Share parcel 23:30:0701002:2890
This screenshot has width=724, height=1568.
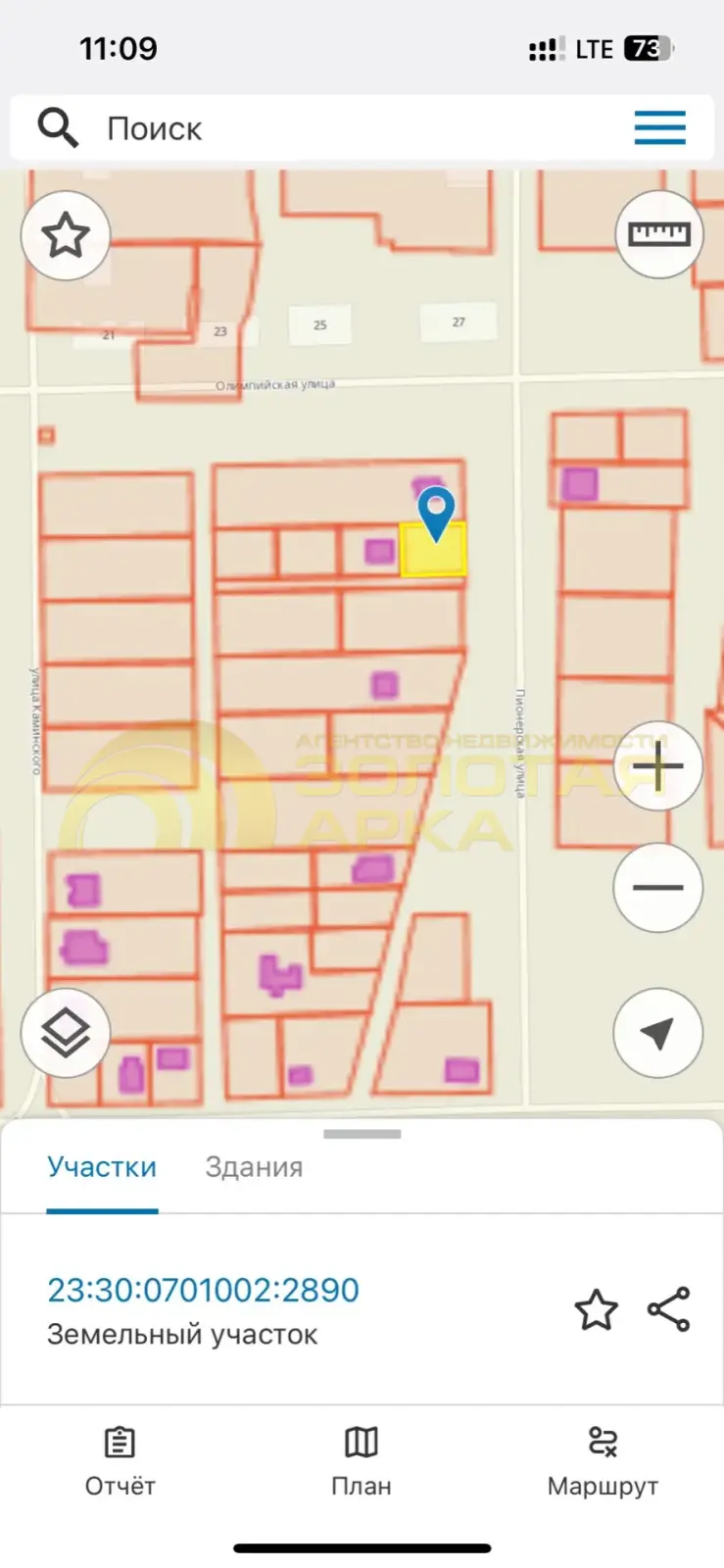(x=669, y=1309)
